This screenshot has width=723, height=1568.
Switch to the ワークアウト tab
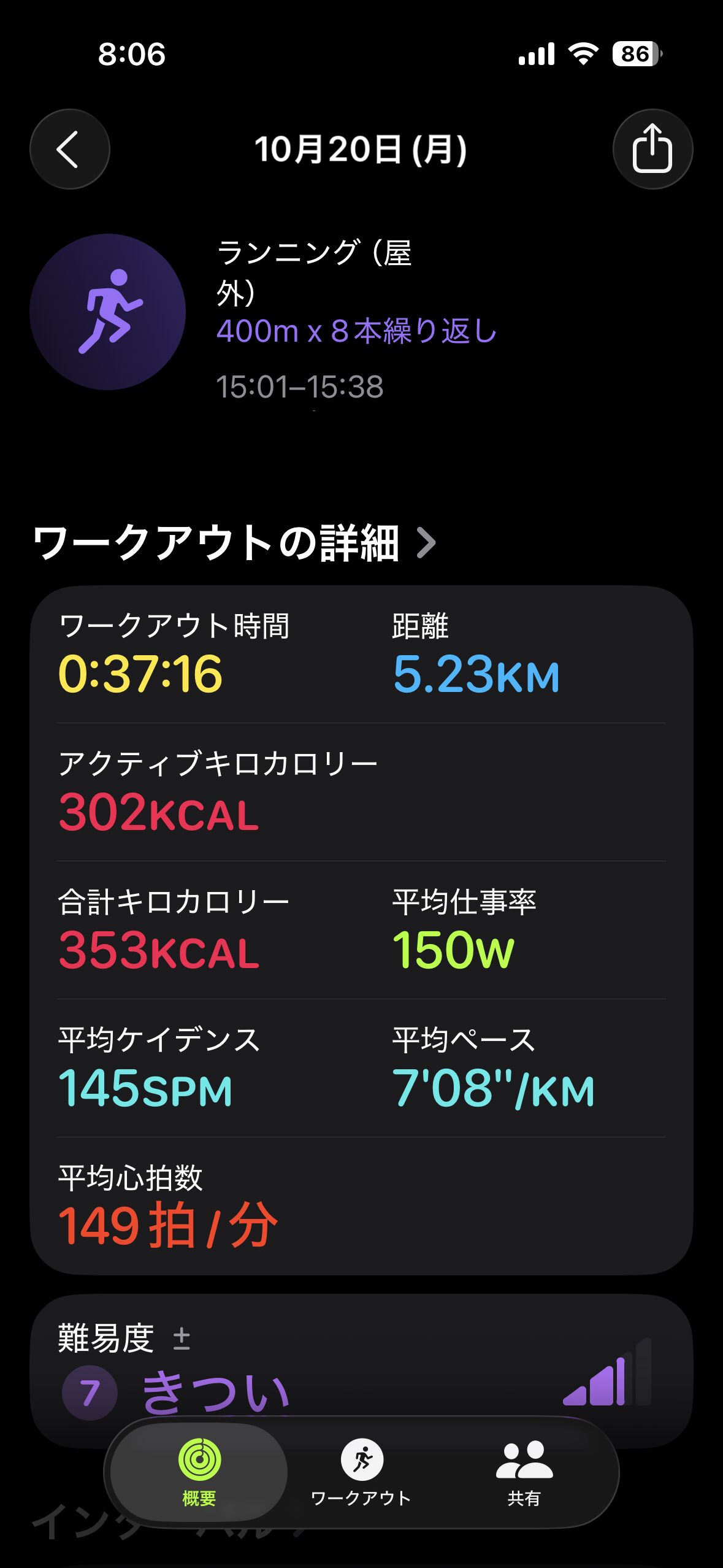tap(361, 1471)
